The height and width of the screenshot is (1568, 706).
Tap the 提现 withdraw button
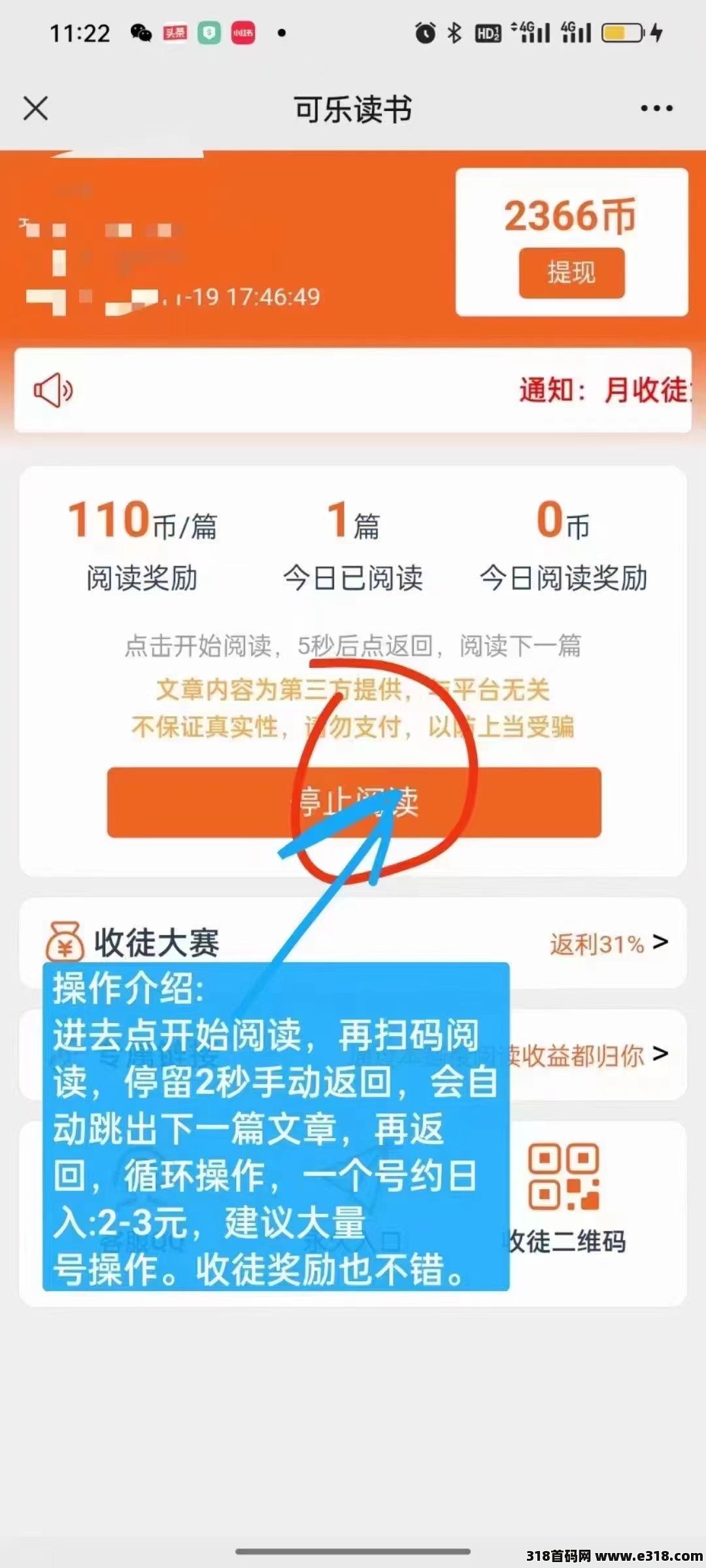[571, 272]
